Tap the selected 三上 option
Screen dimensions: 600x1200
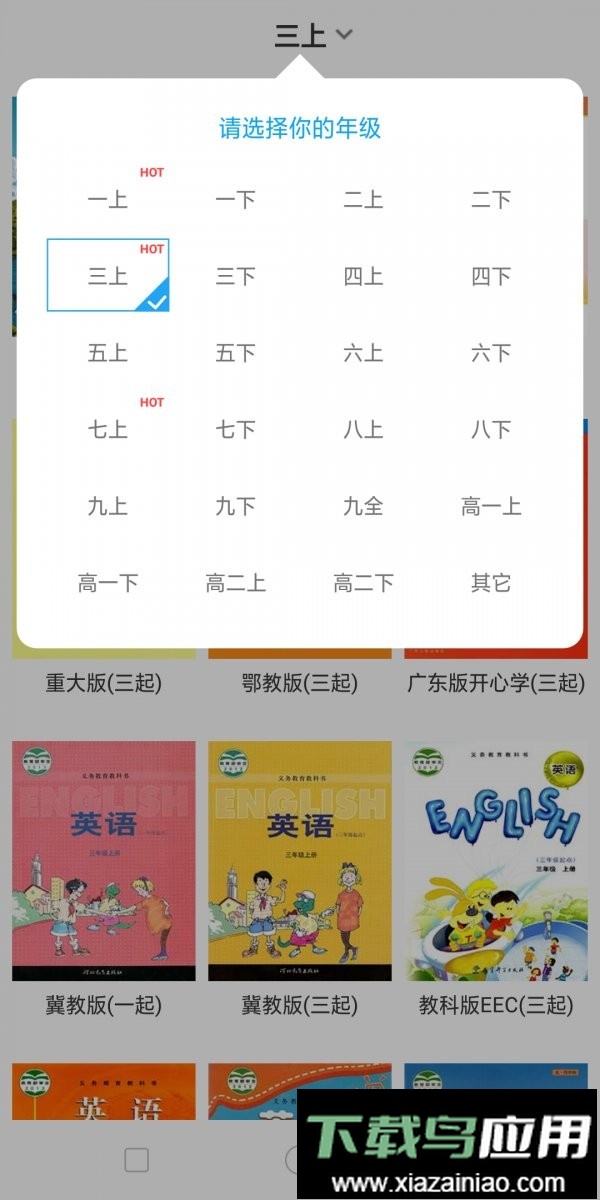pos(108,275)
